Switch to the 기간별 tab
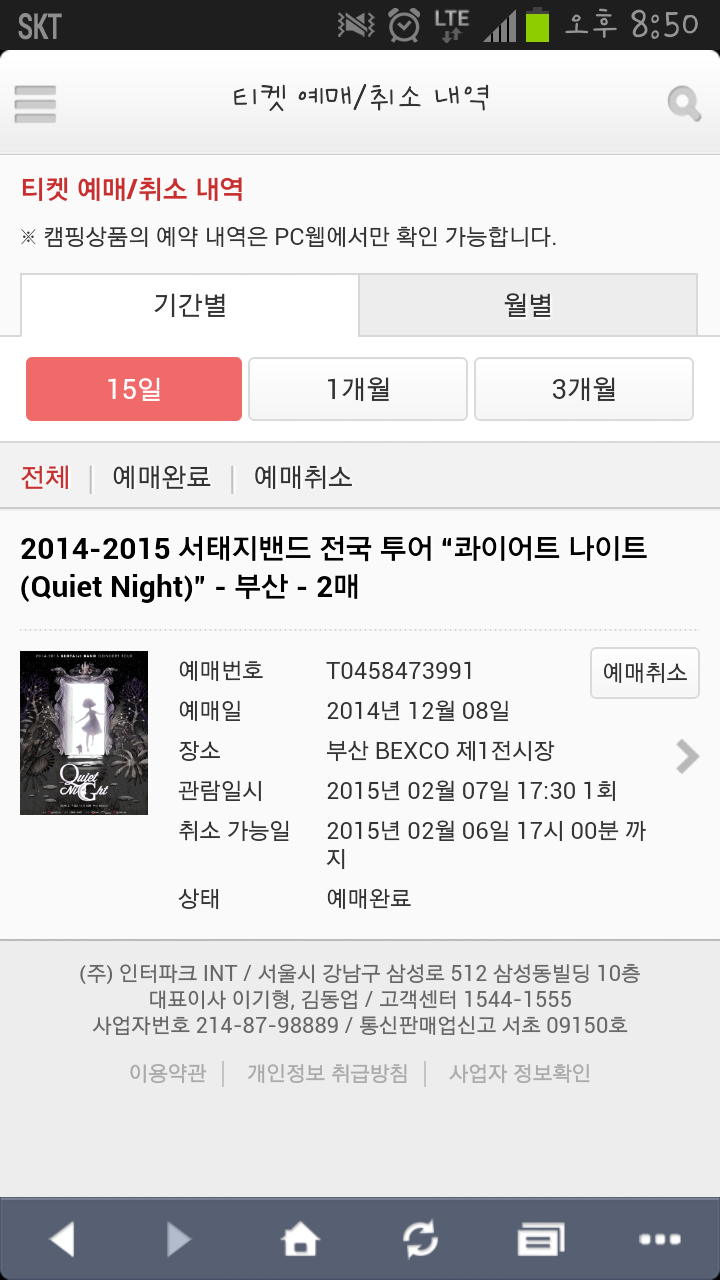Screen dimensions: 720x1280 [190, 305]
